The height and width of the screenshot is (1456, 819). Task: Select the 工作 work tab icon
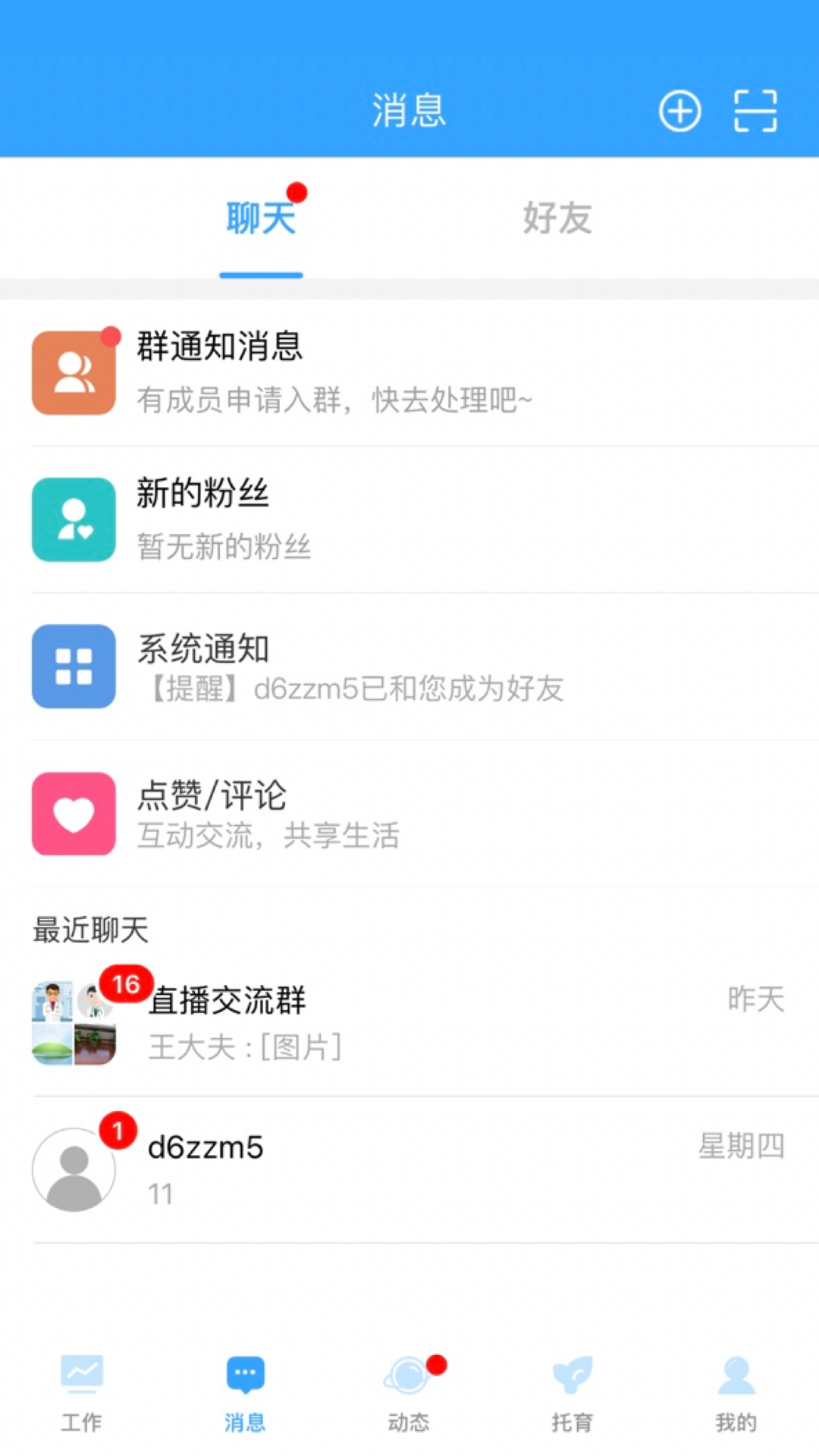click(x=81, y=1382)
